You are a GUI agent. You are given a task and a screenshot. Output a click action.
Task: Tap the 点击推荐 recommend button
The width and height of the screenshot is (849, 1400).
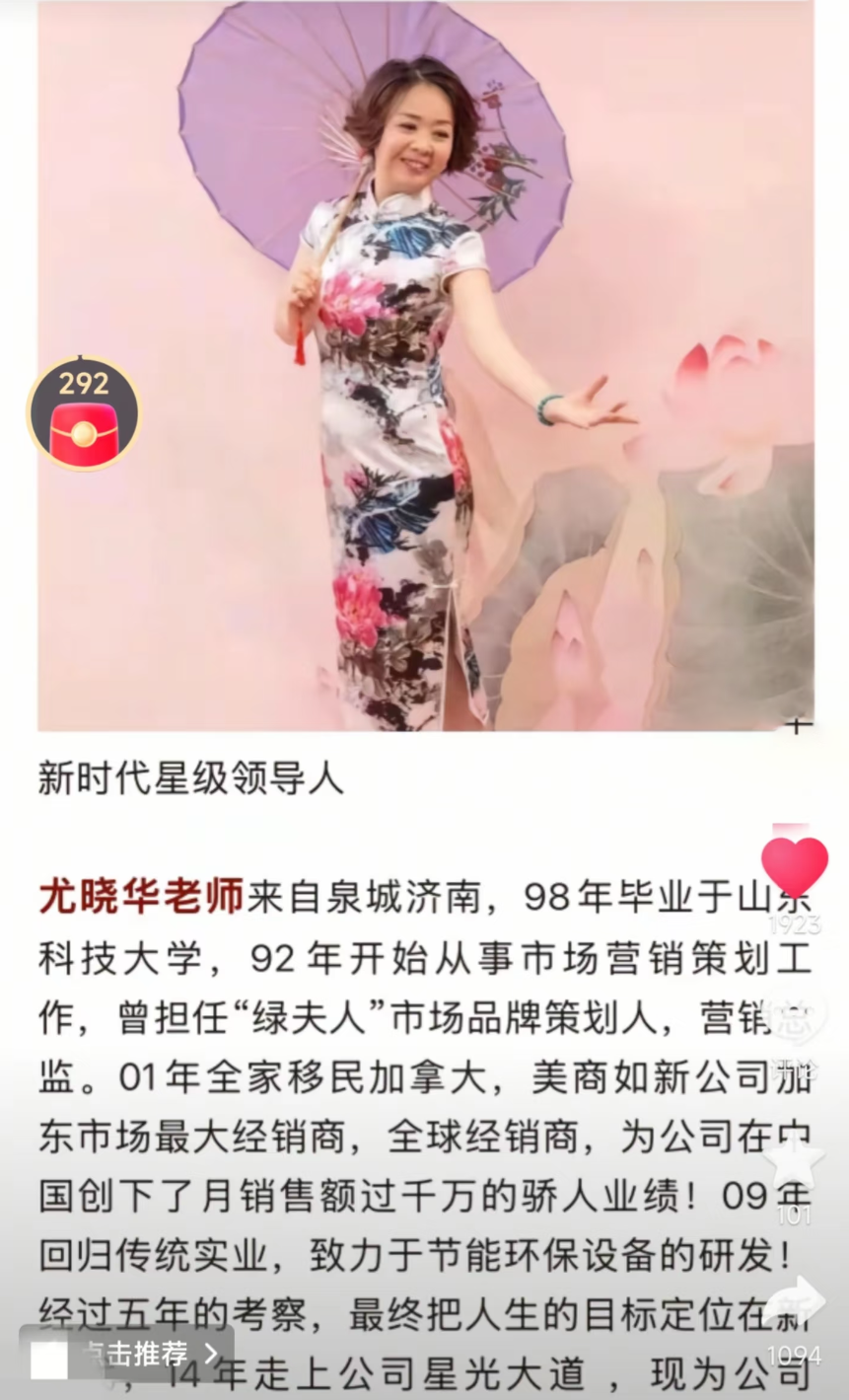(x=128, y=1353)
